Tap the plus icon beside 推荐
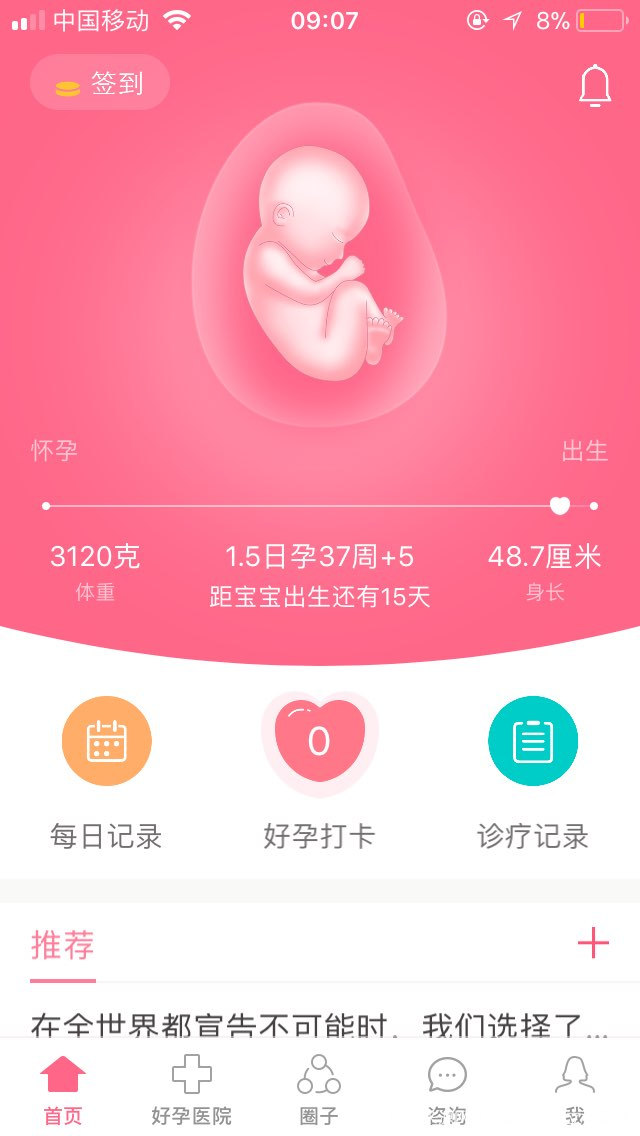This screenshot has width=640, height=1136. coord(593,943)
